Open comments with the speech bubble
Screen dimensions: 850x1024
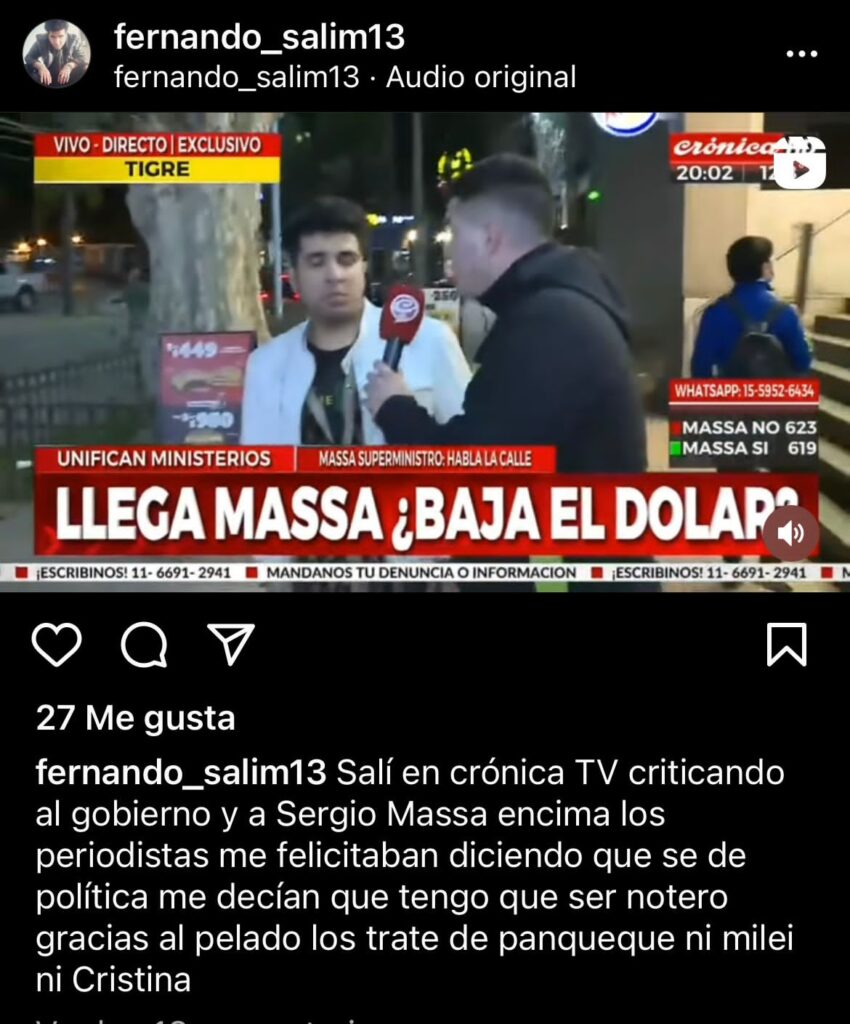144,645
